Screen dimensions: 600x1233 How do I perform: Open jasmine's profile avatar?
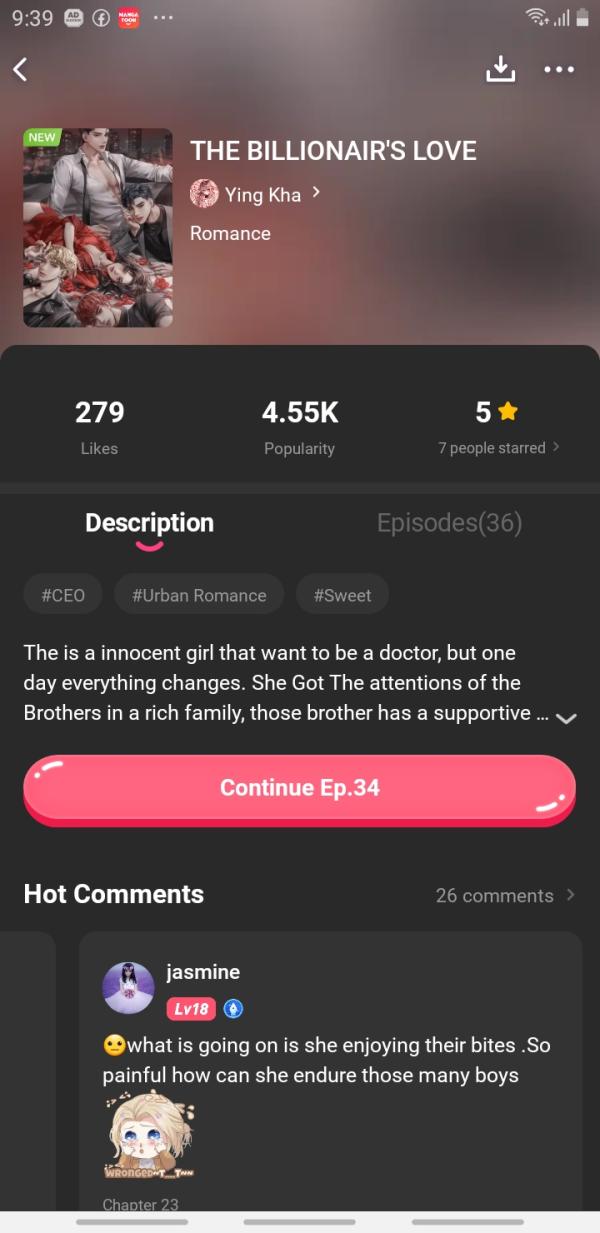[x=128, y=987]
